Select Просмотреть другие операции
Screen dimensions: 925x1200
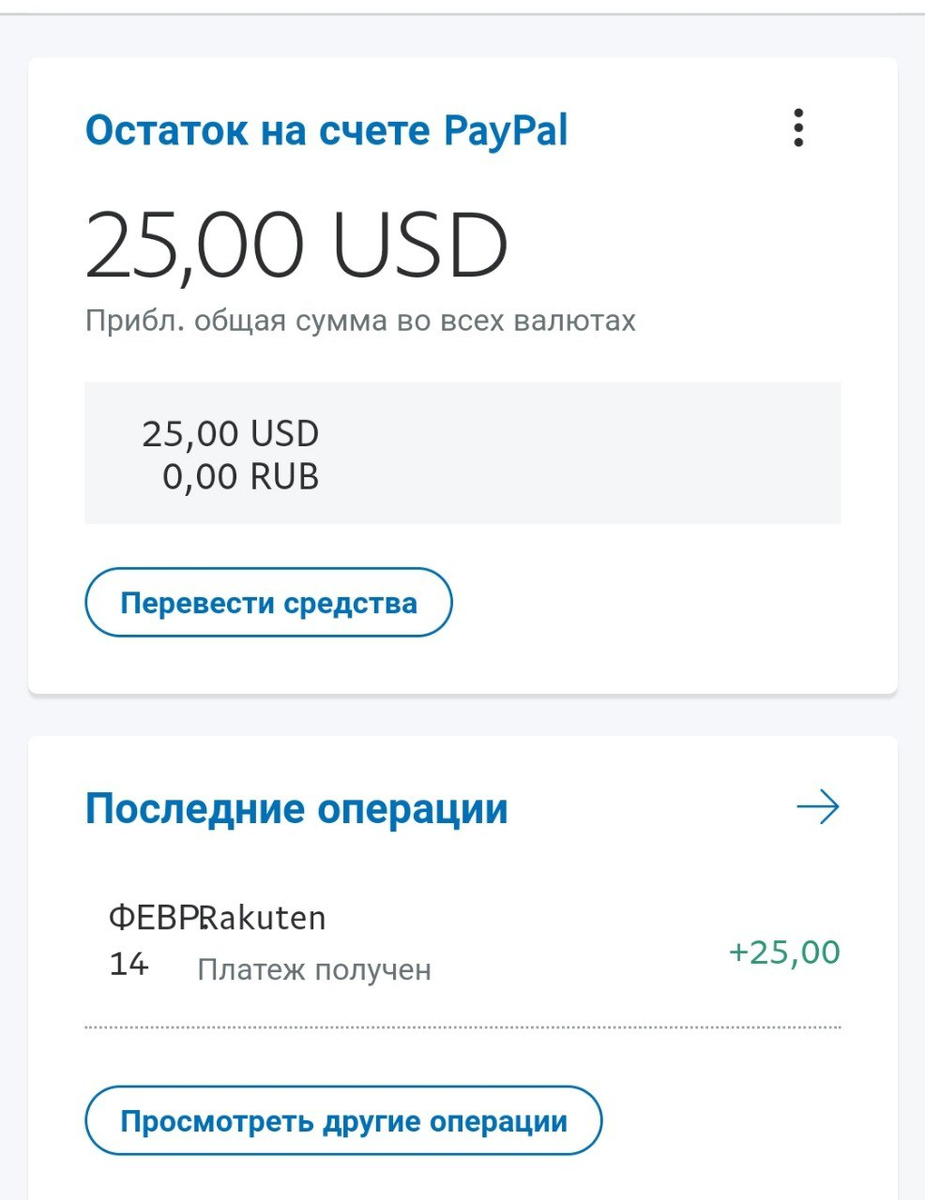pyautogui.click(x=344, y=1120)
